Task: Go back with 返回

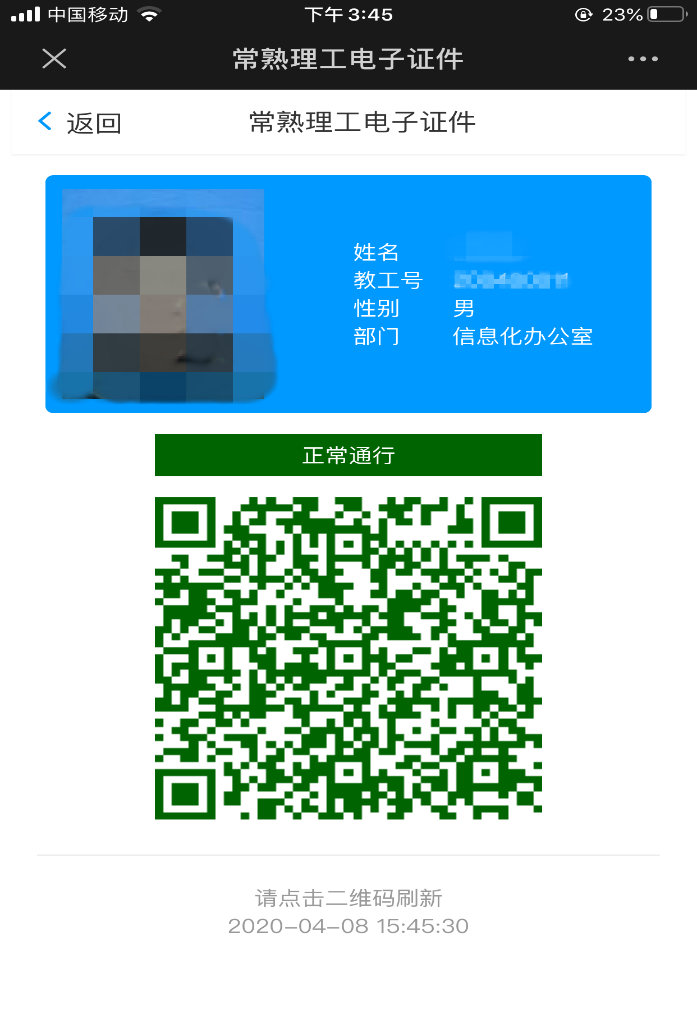Action: point(79,123)
